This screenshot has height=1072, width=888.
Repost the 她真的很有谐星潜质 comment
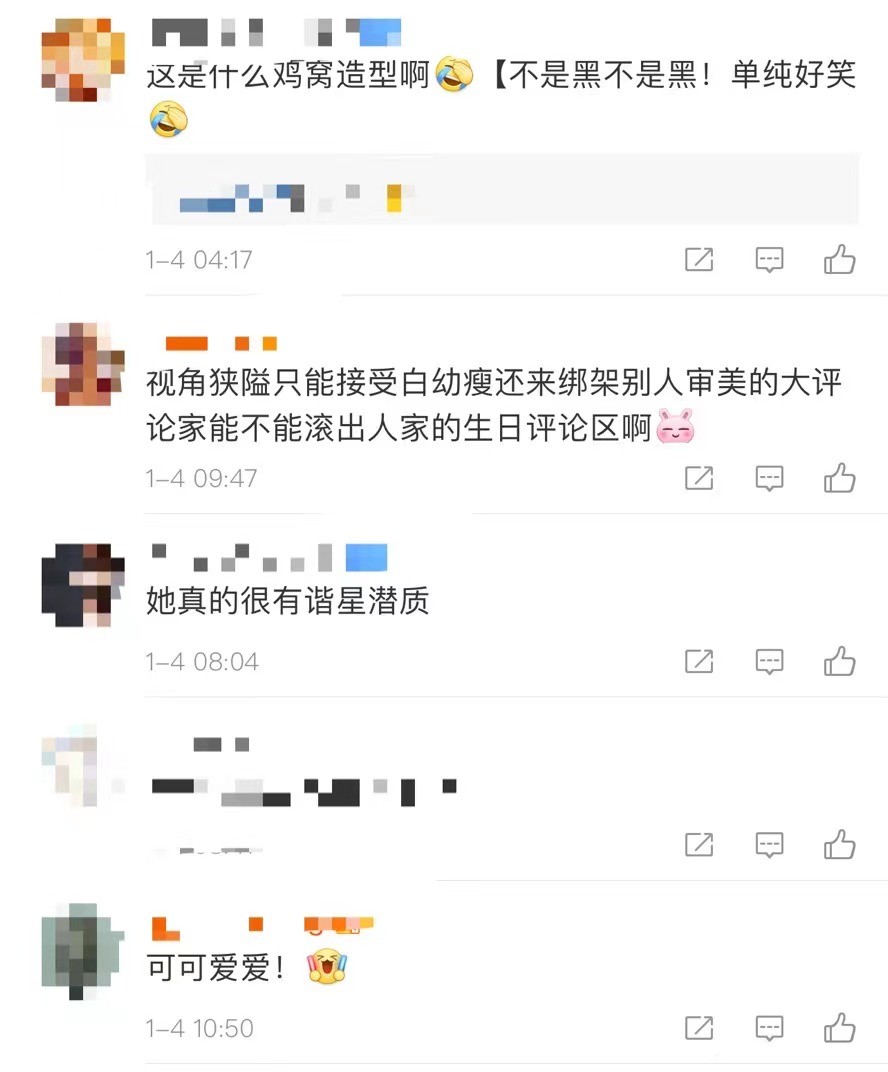(x=699, y=661)
